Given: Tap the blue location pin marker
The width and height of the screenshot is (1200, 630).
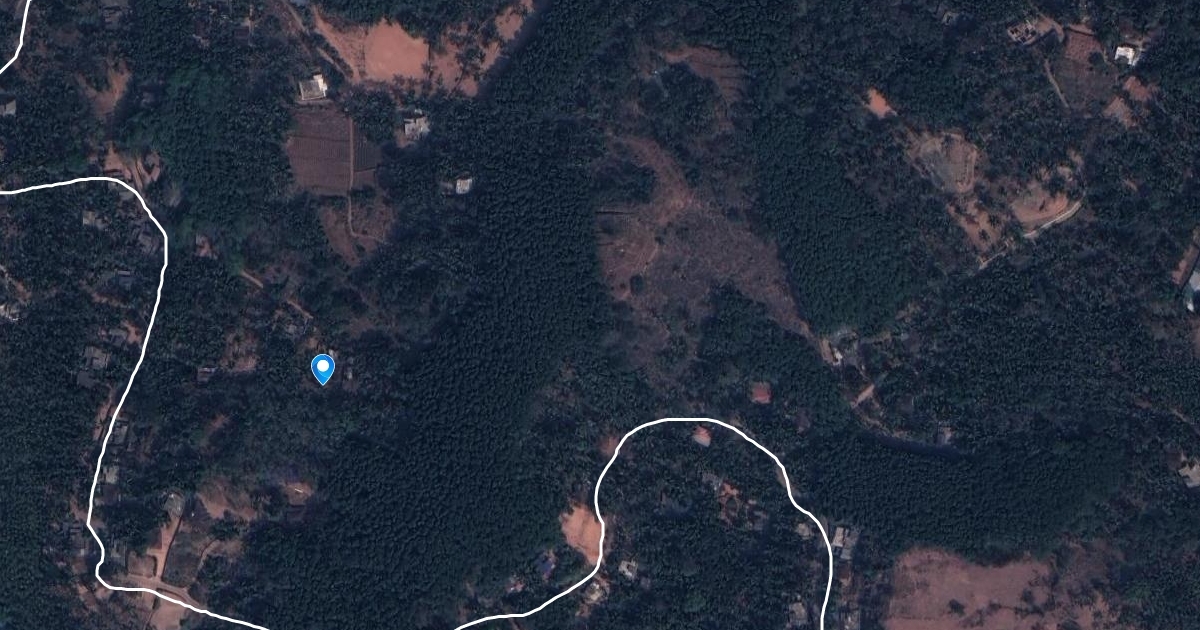Looking at the screenshot, I should tap(322, 368).
